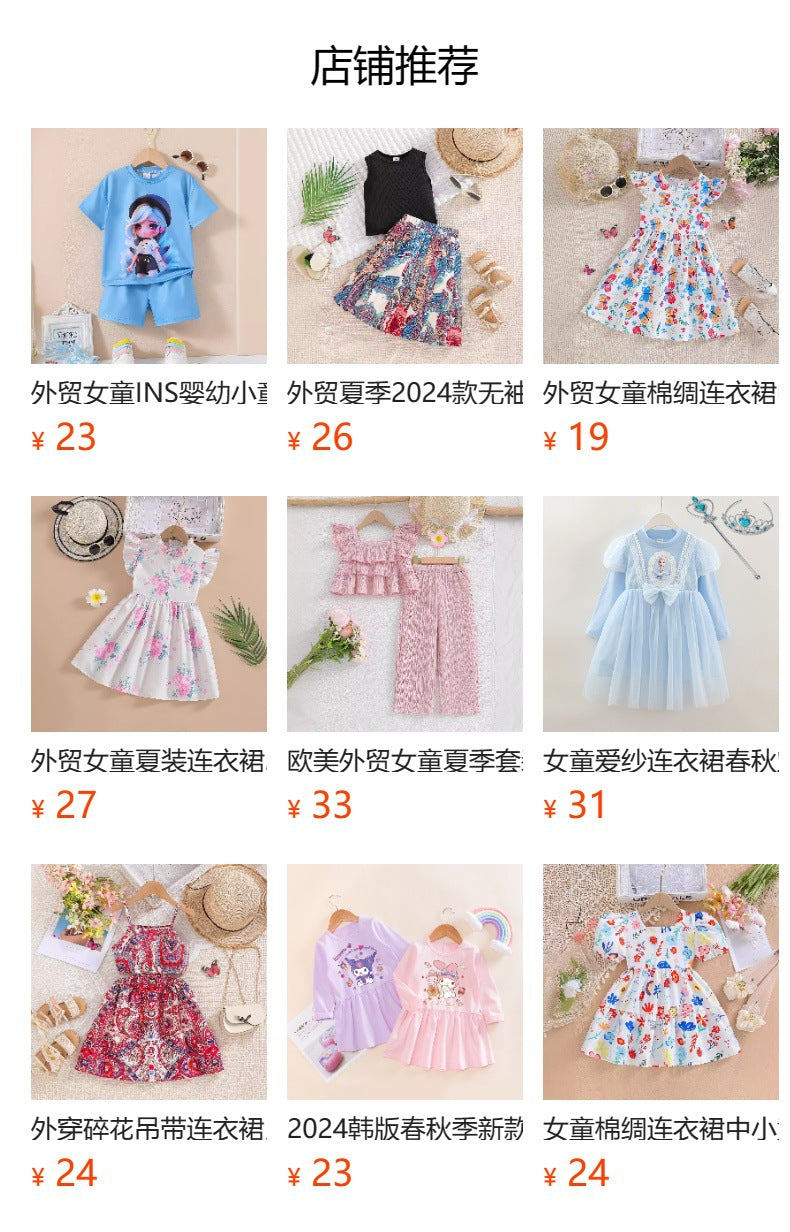Open the 外贸女童棉绸连衣裙 product priced ¥19

660,245
